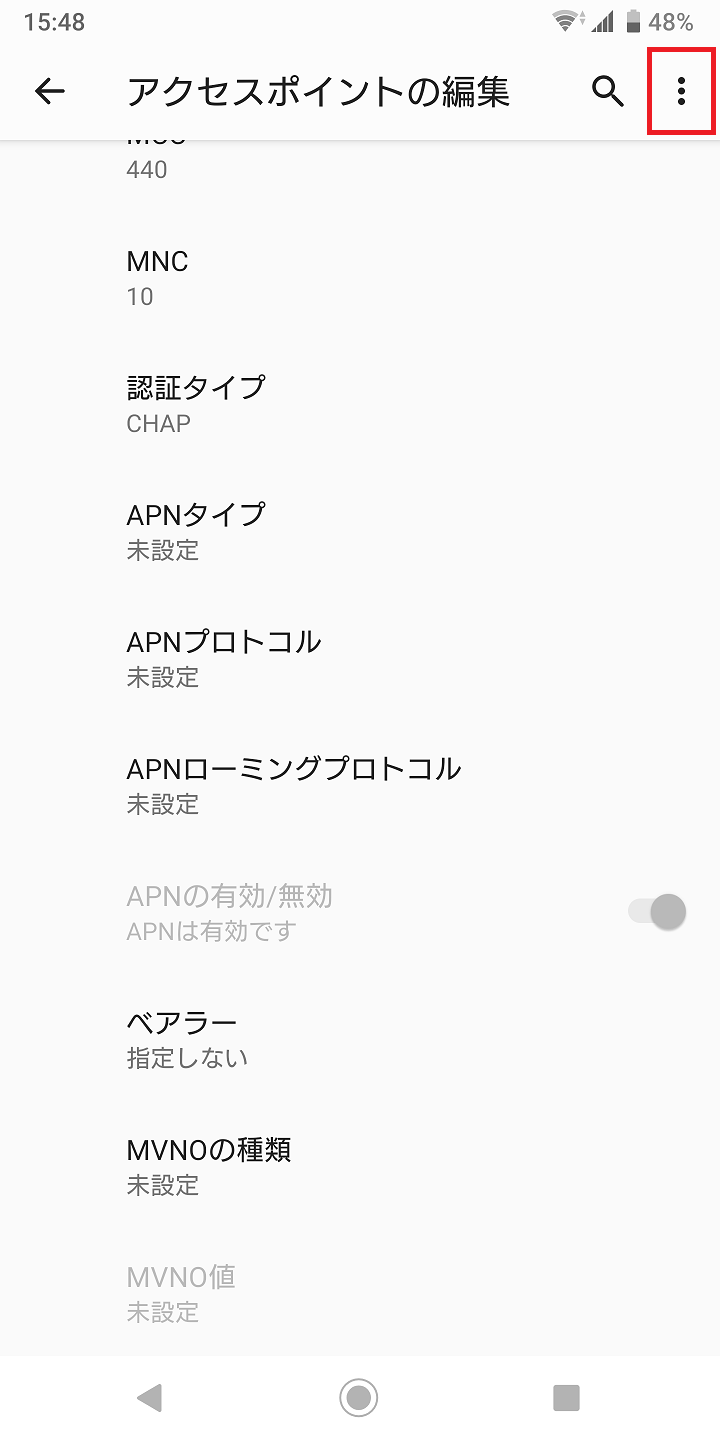The height and width of the screenshot is (1440, 720).
Task: Select the APNプロトコル row
Action: point(360,659)
